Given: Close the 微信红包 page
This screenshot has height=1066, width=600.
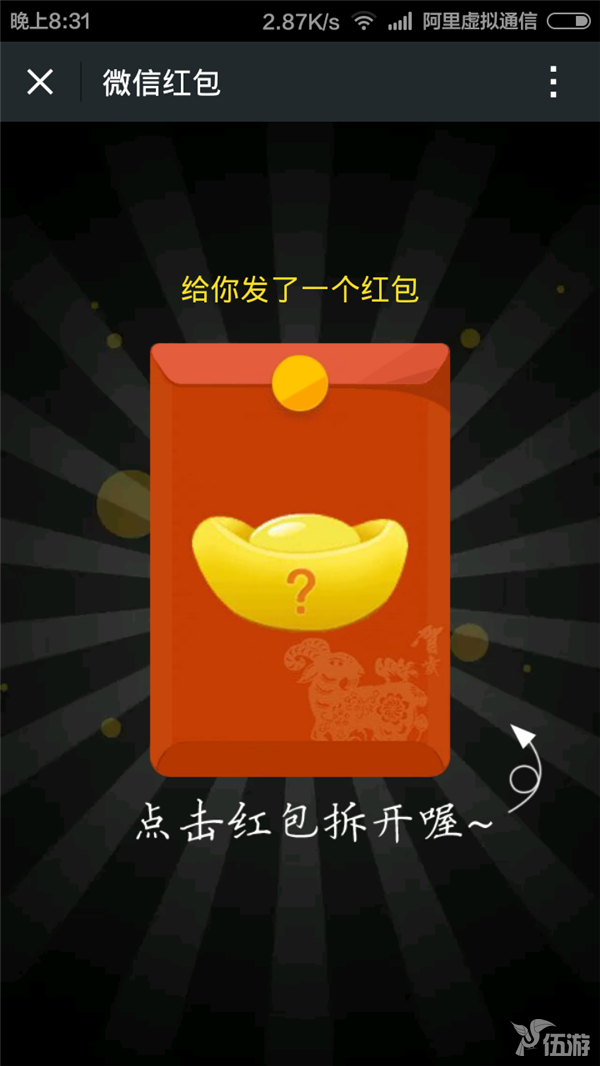Looking at the screenshot, I should 40,82.
